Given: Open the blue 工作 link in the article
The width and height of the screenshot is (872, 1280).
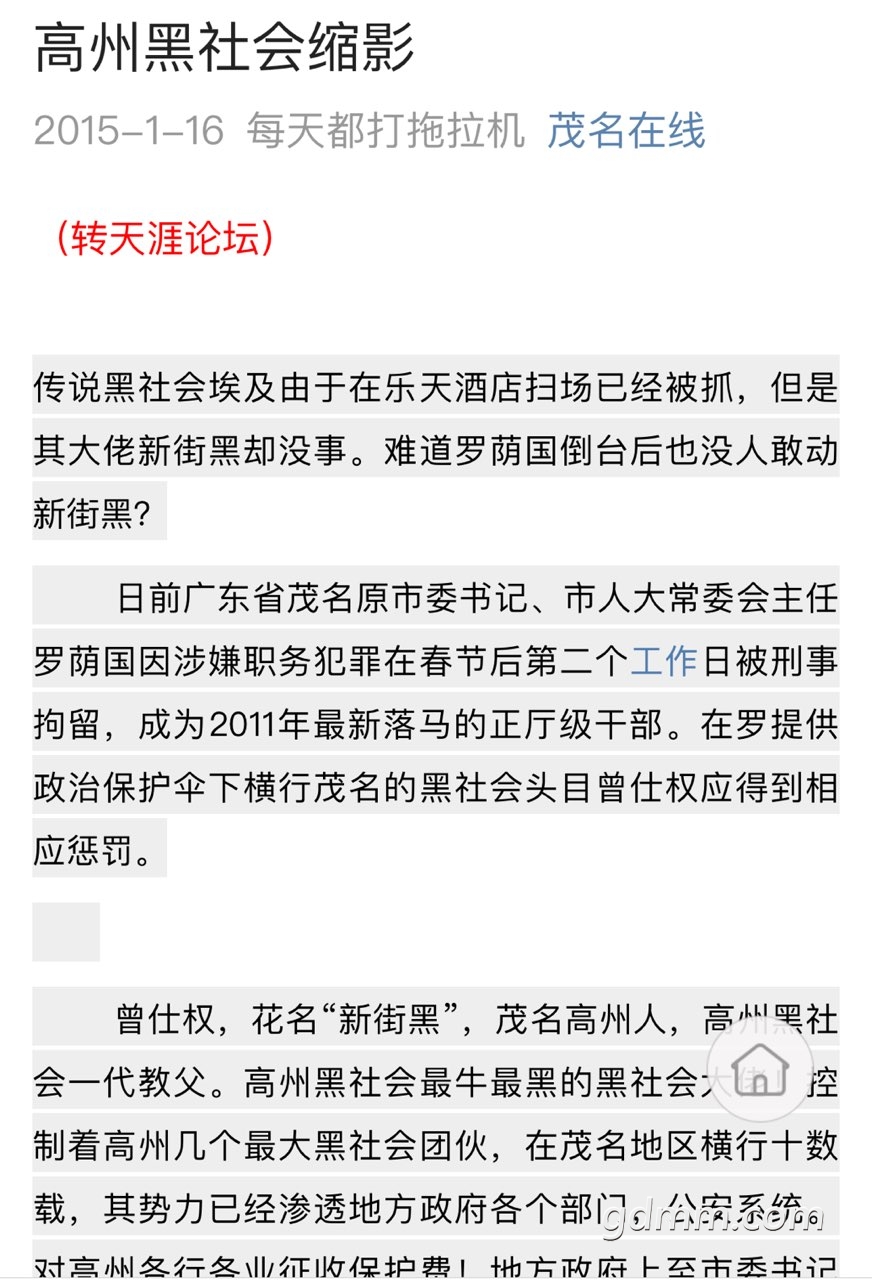Looking at the screenshot, I should coord(663,661).
